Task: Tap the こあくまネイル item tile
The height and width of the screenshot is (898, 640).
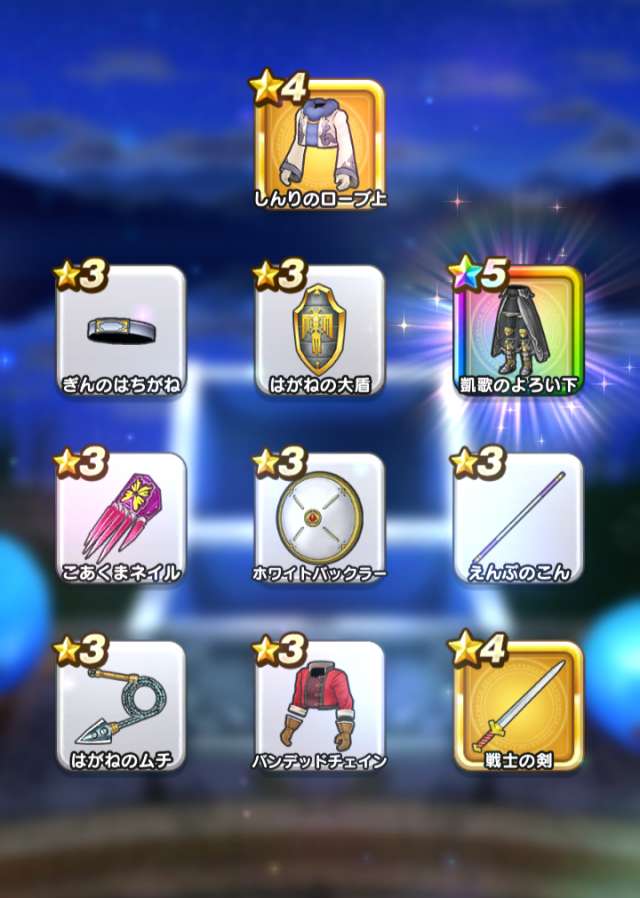Action: 121,519
